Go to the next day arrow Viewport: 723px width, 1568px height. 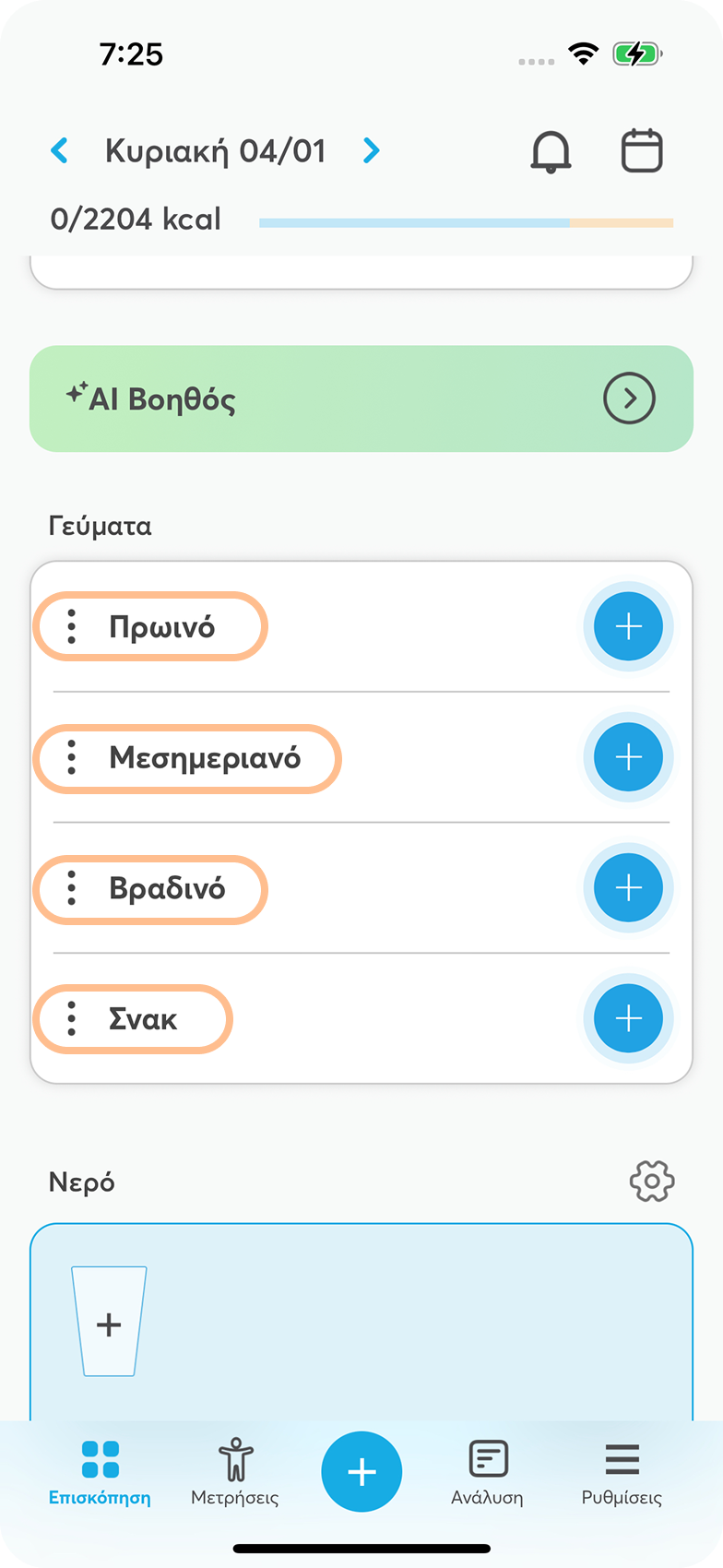(371, 150)
